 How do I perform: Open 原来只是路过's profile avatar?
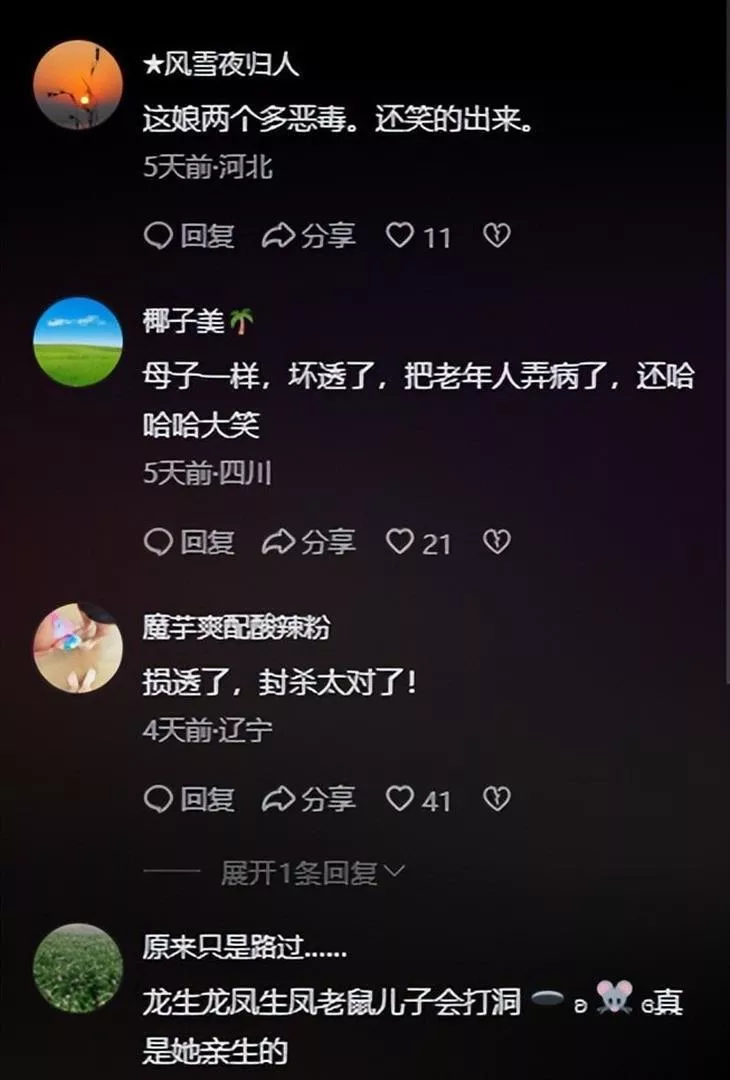click(x=78, y=968)
